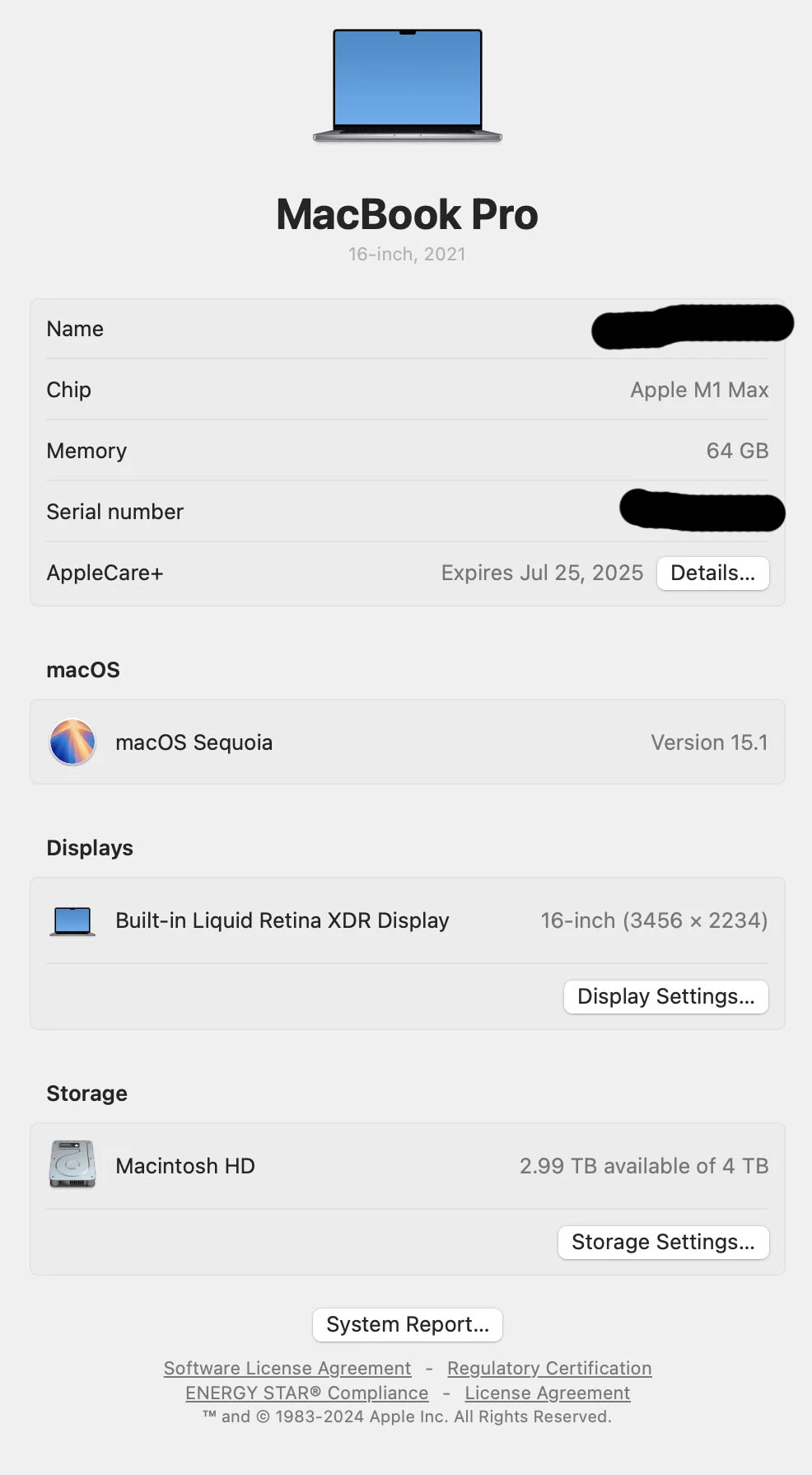Open AppleCare+ Details

click(x=712, y=574)
